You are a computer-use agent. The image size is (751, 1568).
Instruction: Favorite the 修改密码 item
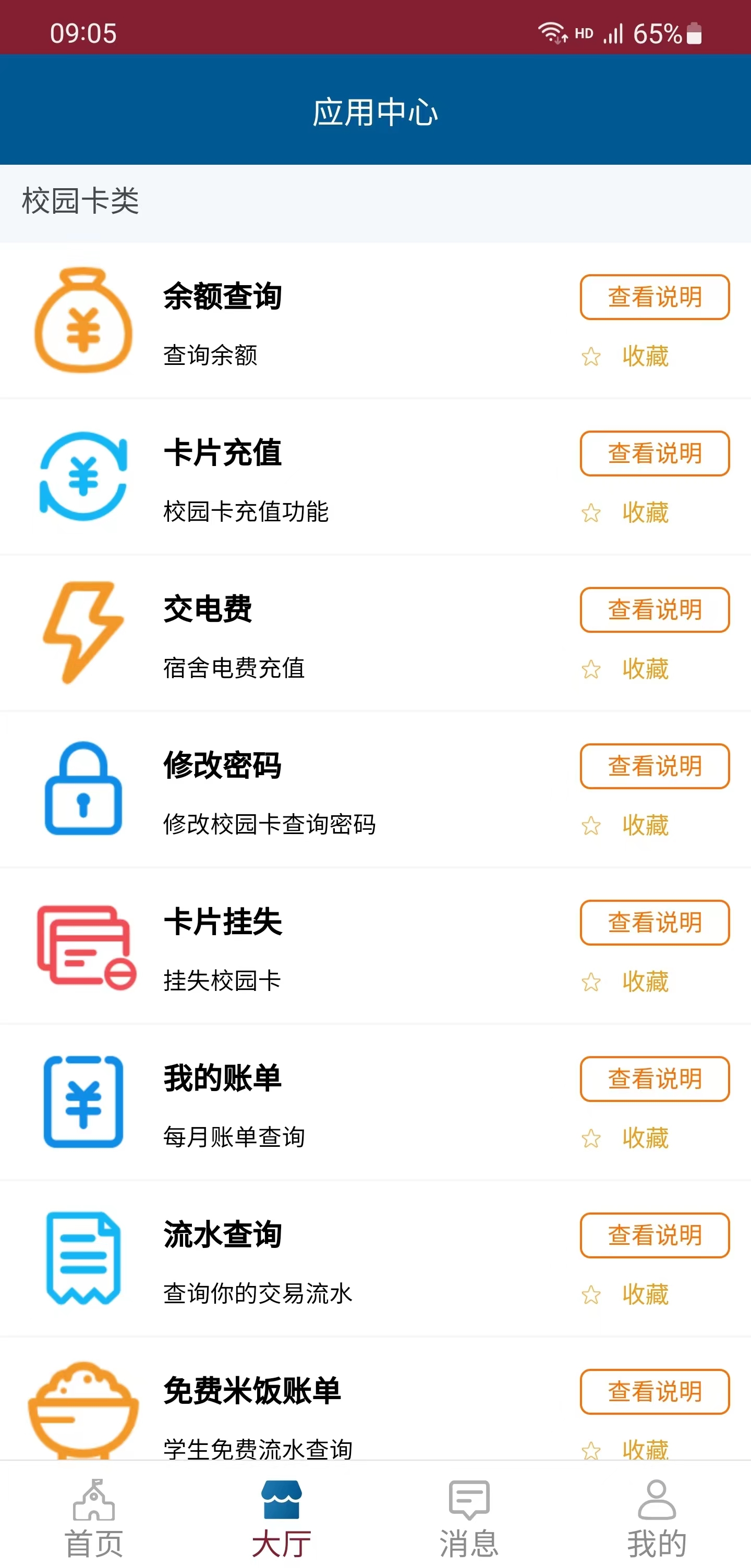[x=625, y=825]
